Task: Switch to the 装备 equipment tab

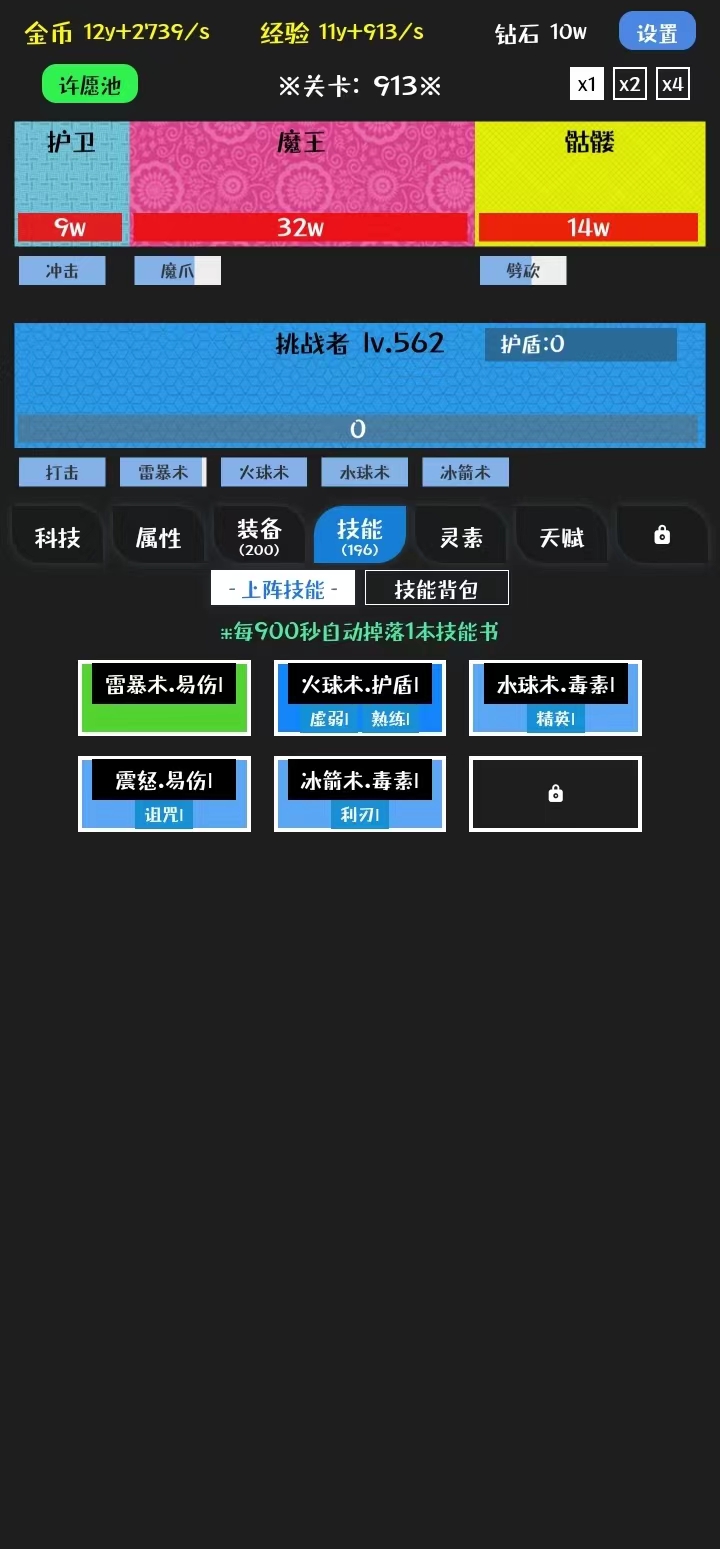Action: (259, 535)
